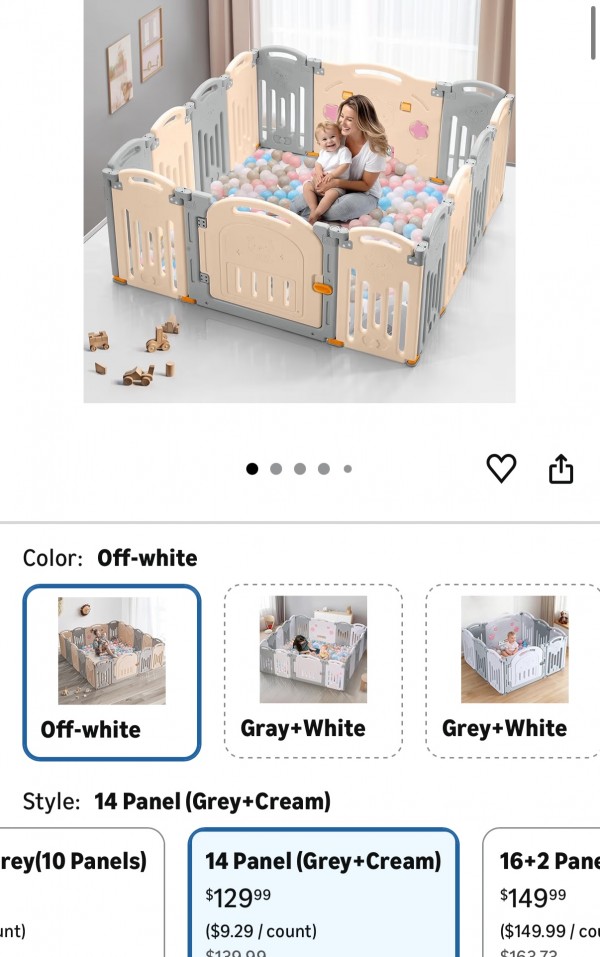Jump to second product image dot
The width and height of the screenshot is (600, 957).
[x=276, y=468]
